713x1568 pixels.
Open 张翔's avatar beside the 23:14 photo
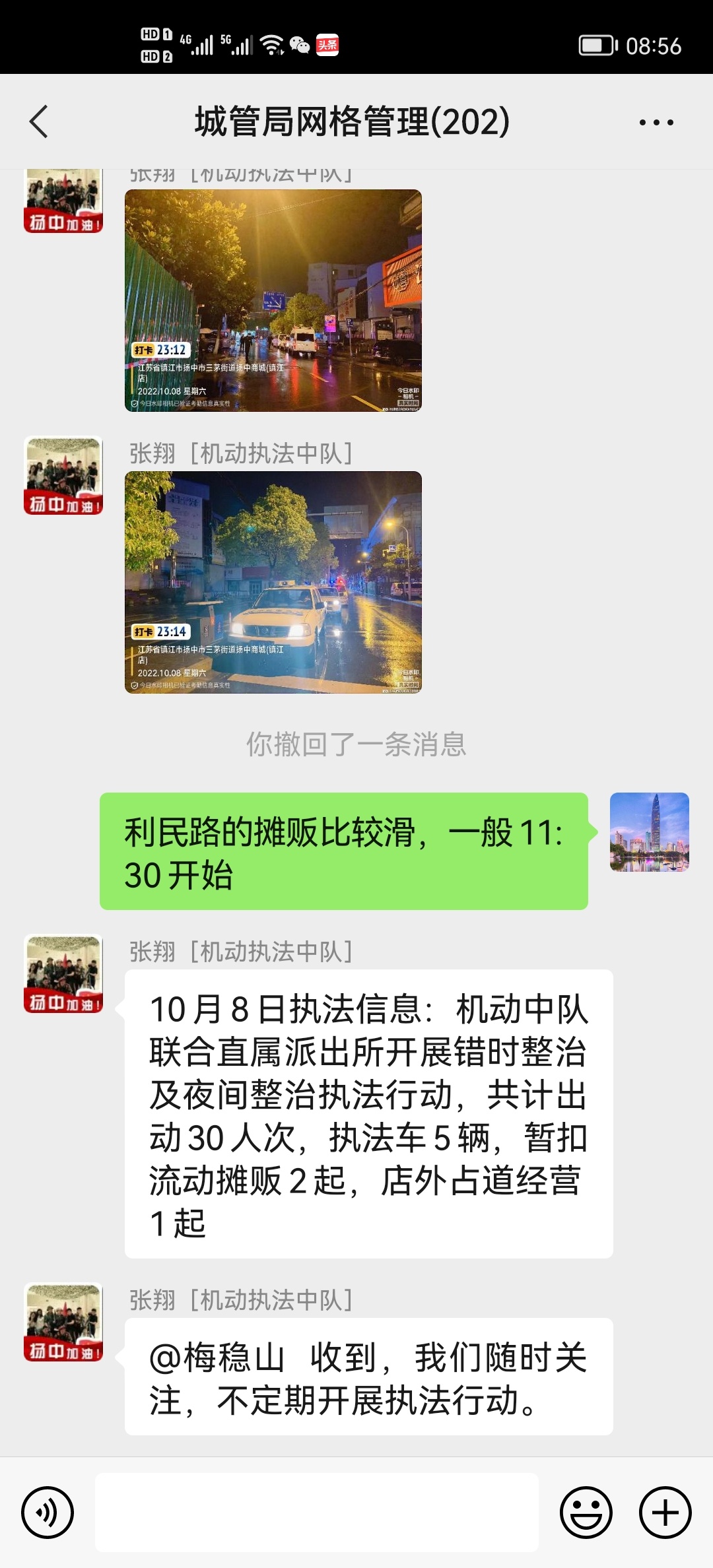(63, 475)
